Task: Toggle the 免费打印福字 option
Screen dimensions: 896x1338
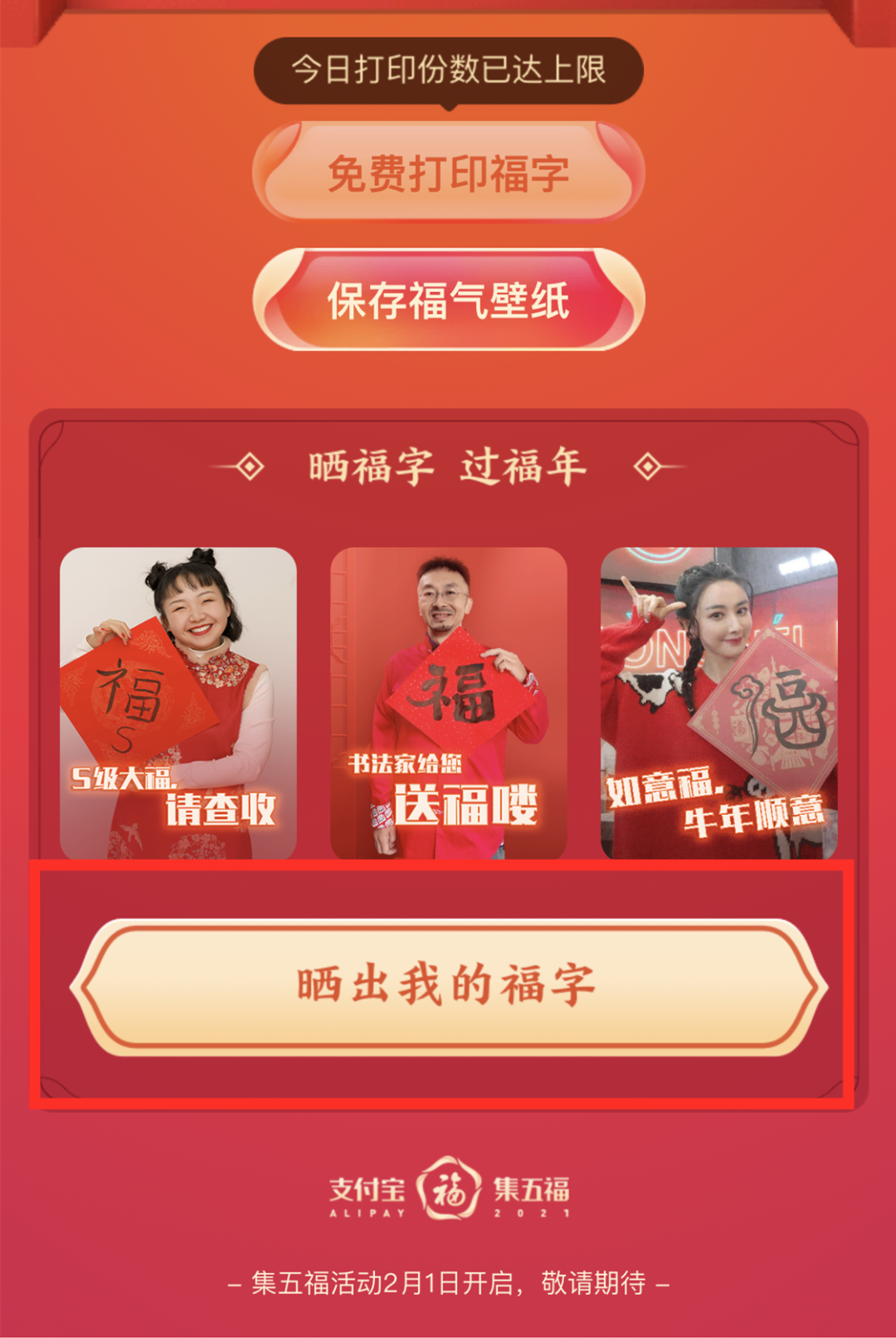Action: coord(448,174)
